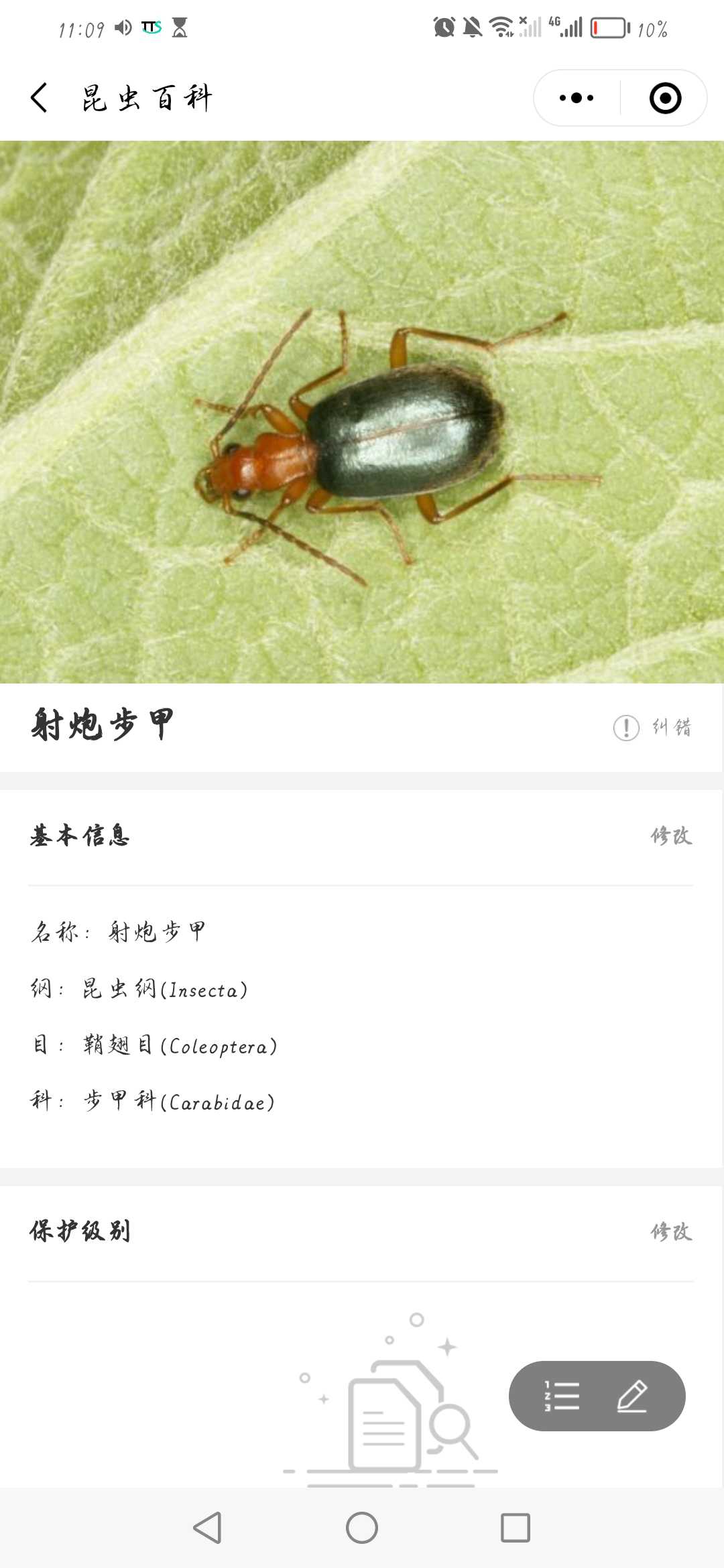The height and width of the screenshot is (1568, 724).
Task: Open the mini program's three-dot menu
Action: click(x=577, y=98)
